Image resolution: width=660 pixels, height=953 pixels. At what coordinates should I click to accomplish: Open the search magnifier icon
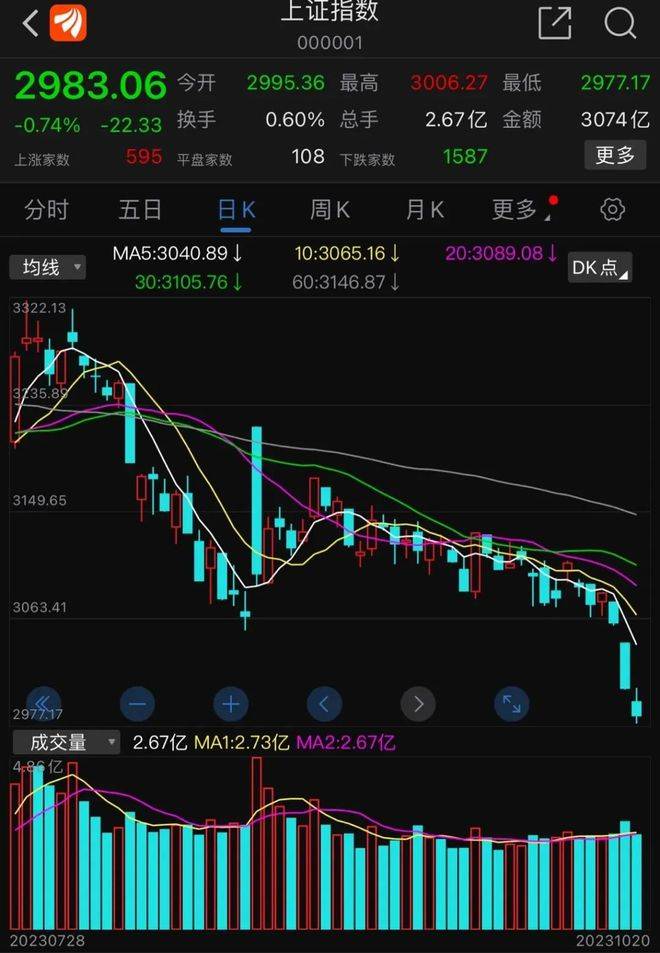[620, 23]
